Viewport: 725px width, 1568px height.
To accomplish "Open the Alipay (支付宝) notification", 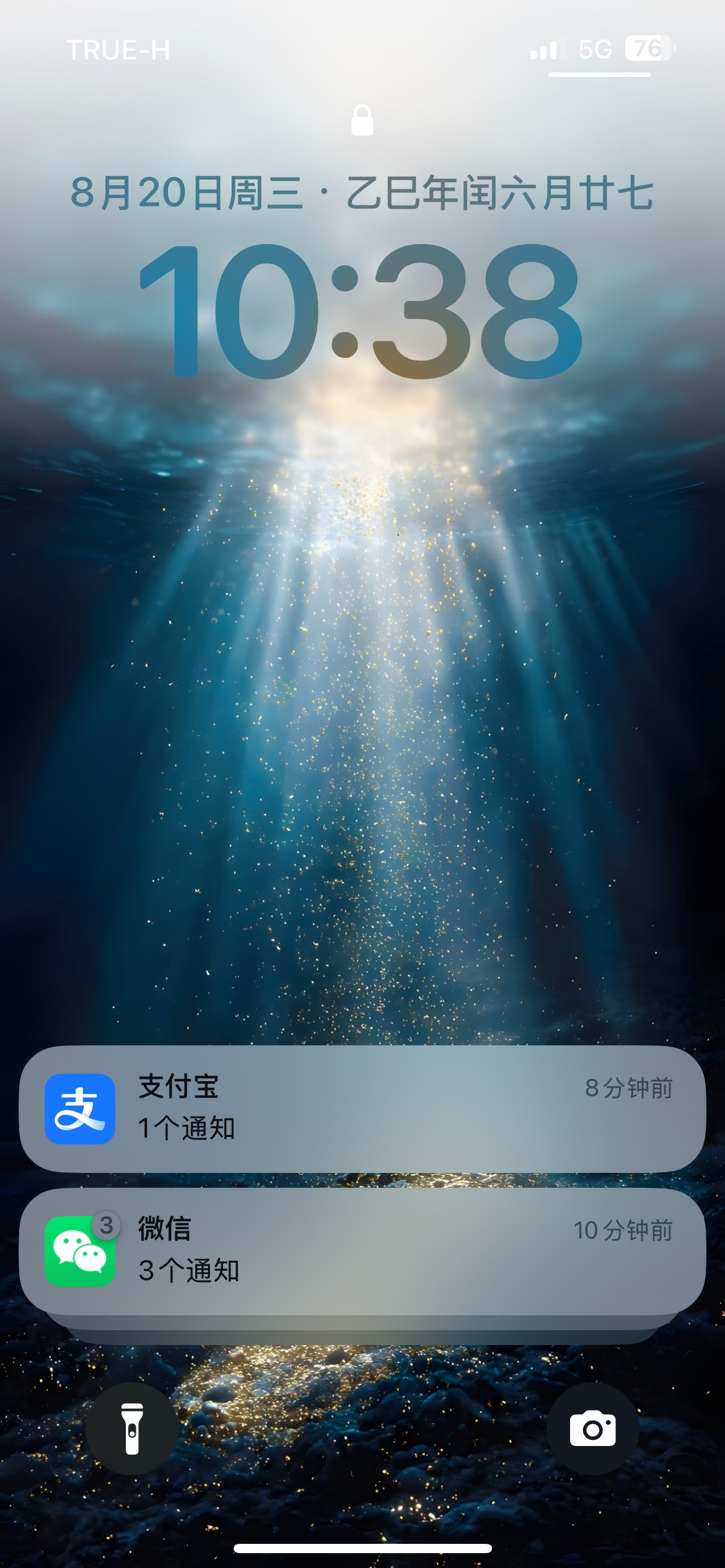I will click(x=362, y=1108).
